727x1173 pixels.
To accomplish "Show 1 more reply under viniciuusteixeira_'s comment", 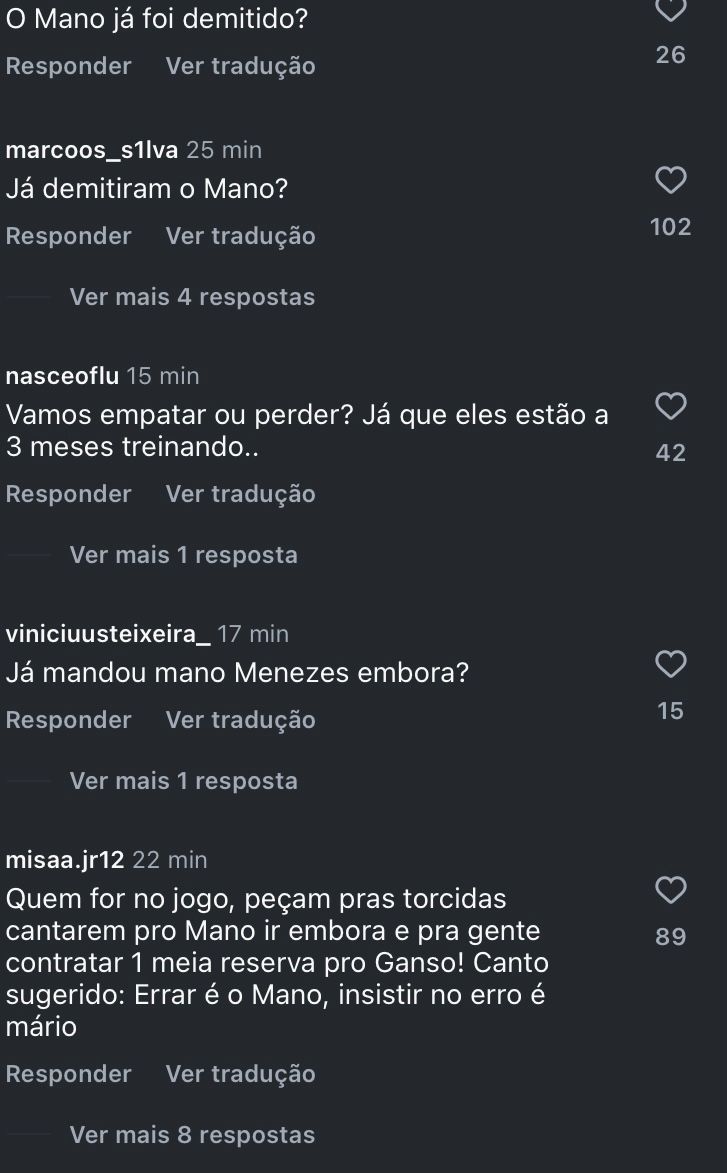I will point(183,781).
